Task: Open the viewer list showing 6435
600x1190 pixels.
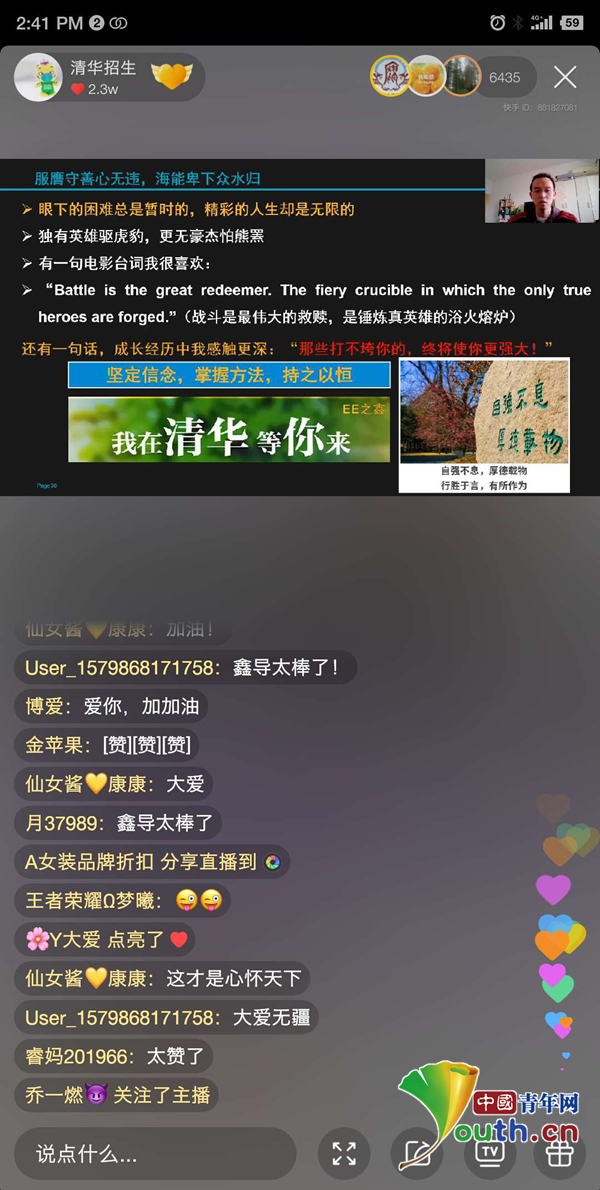Action: click(506, 77)
